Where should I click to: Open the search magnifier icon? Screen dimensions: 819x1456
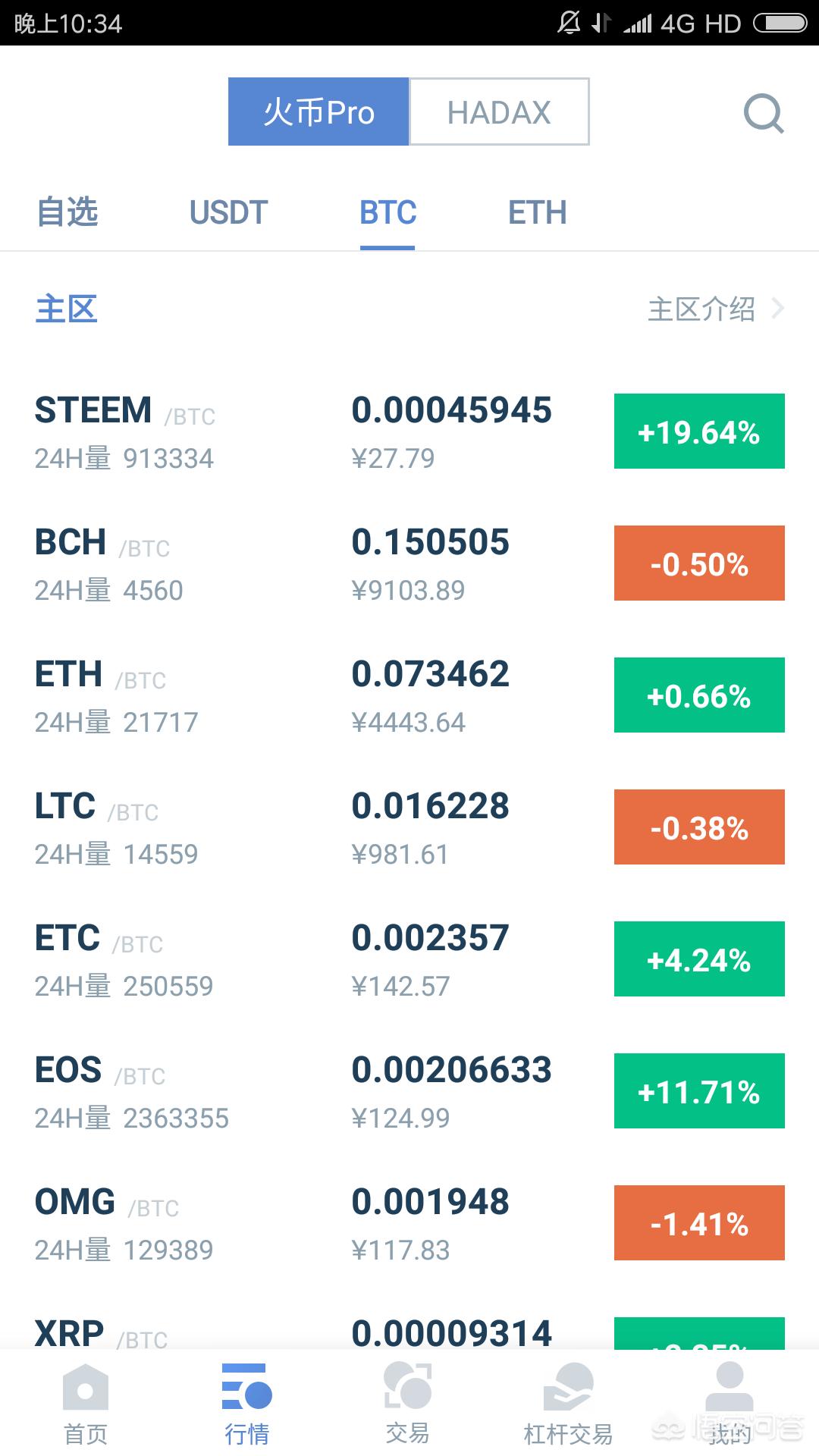click(x=763, y=114)
